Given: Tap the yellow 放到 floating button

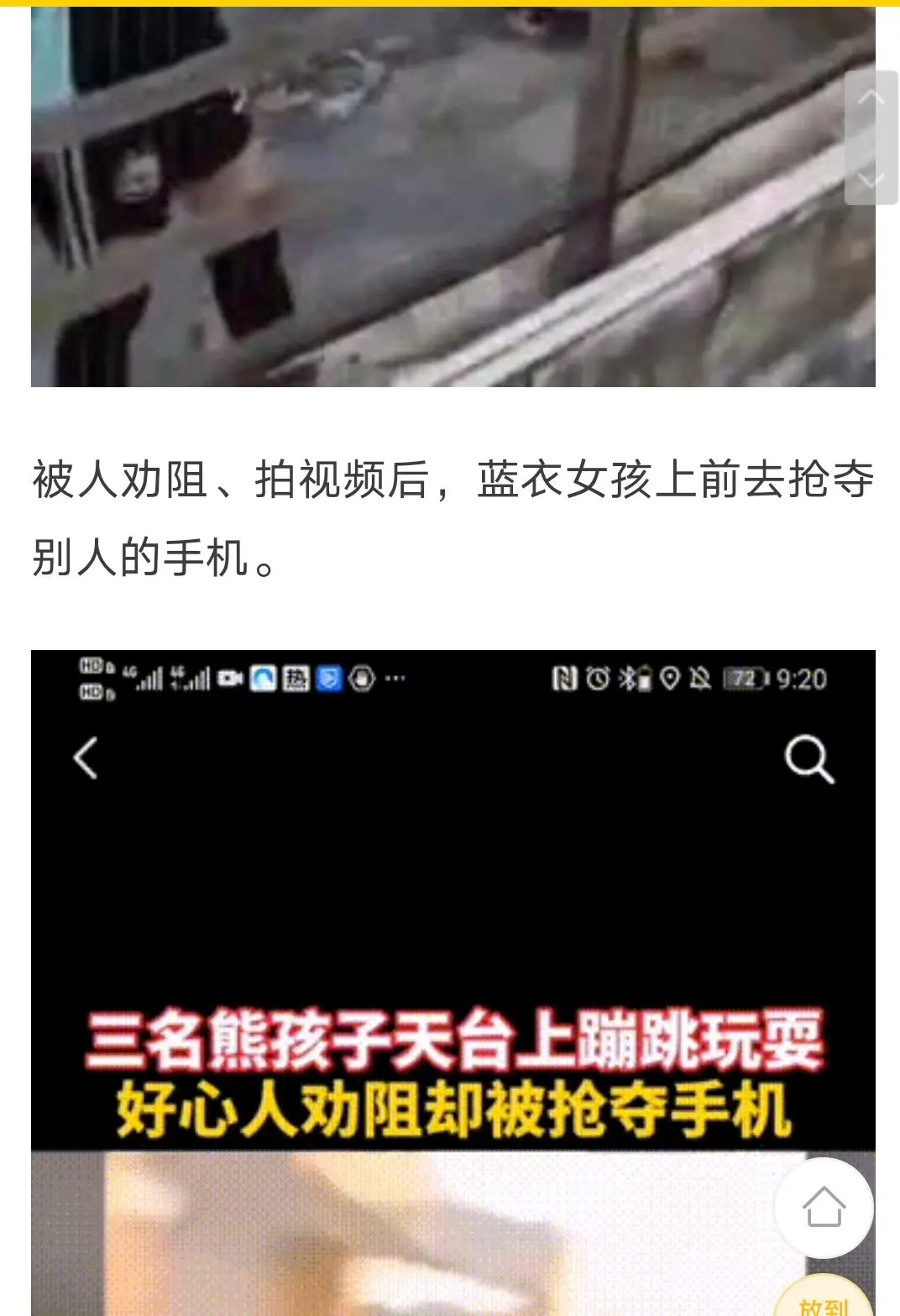Looking at the screenshot, I should (823, 1300).
